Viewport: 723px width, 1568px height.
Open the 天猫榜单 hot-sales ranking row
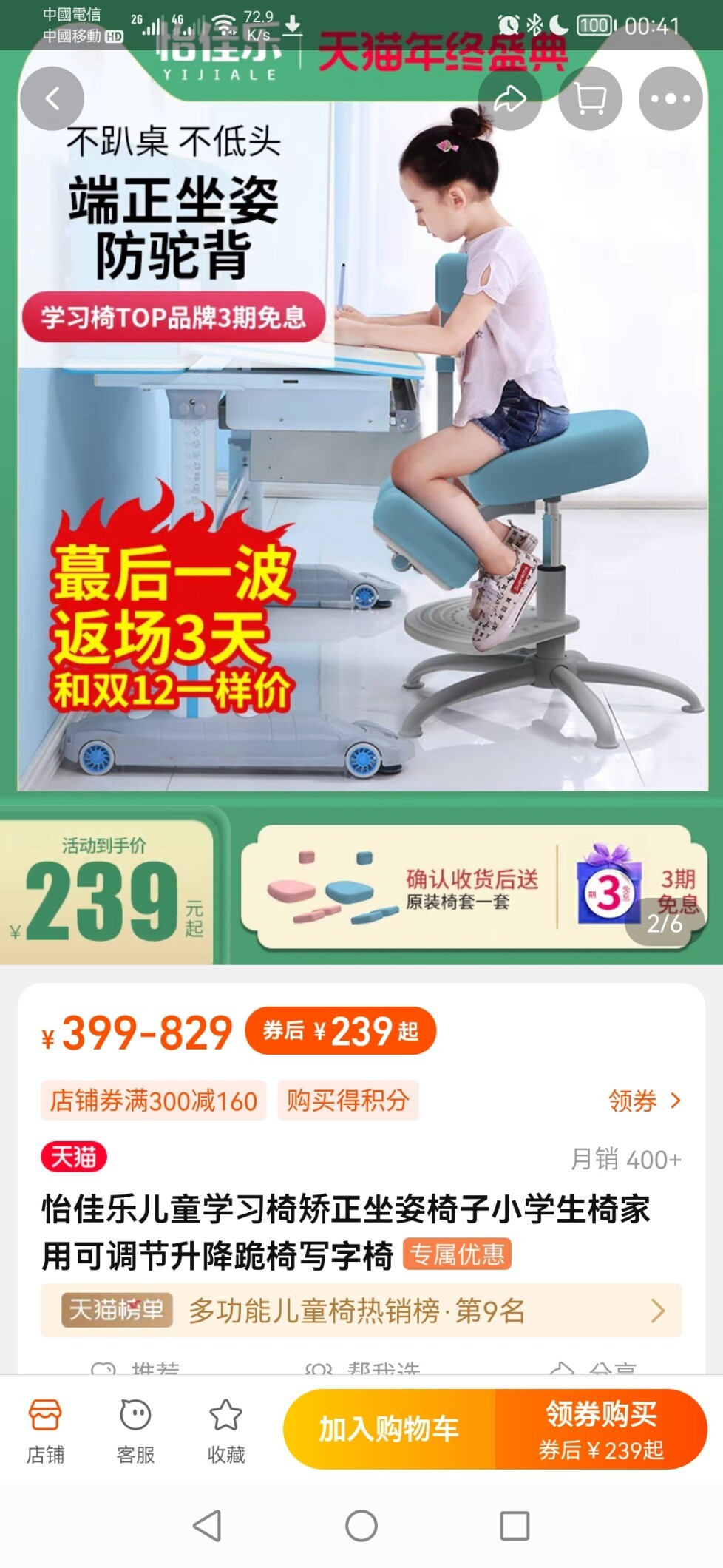click(361, 1311)
